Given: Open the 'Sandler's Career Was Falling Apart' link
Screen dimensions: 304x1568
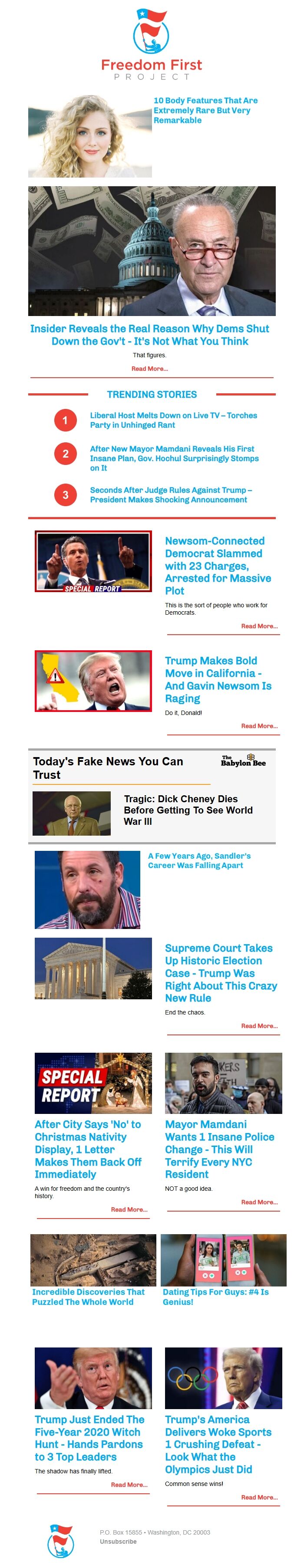Looking at the screenshot, I should point(198,861).
